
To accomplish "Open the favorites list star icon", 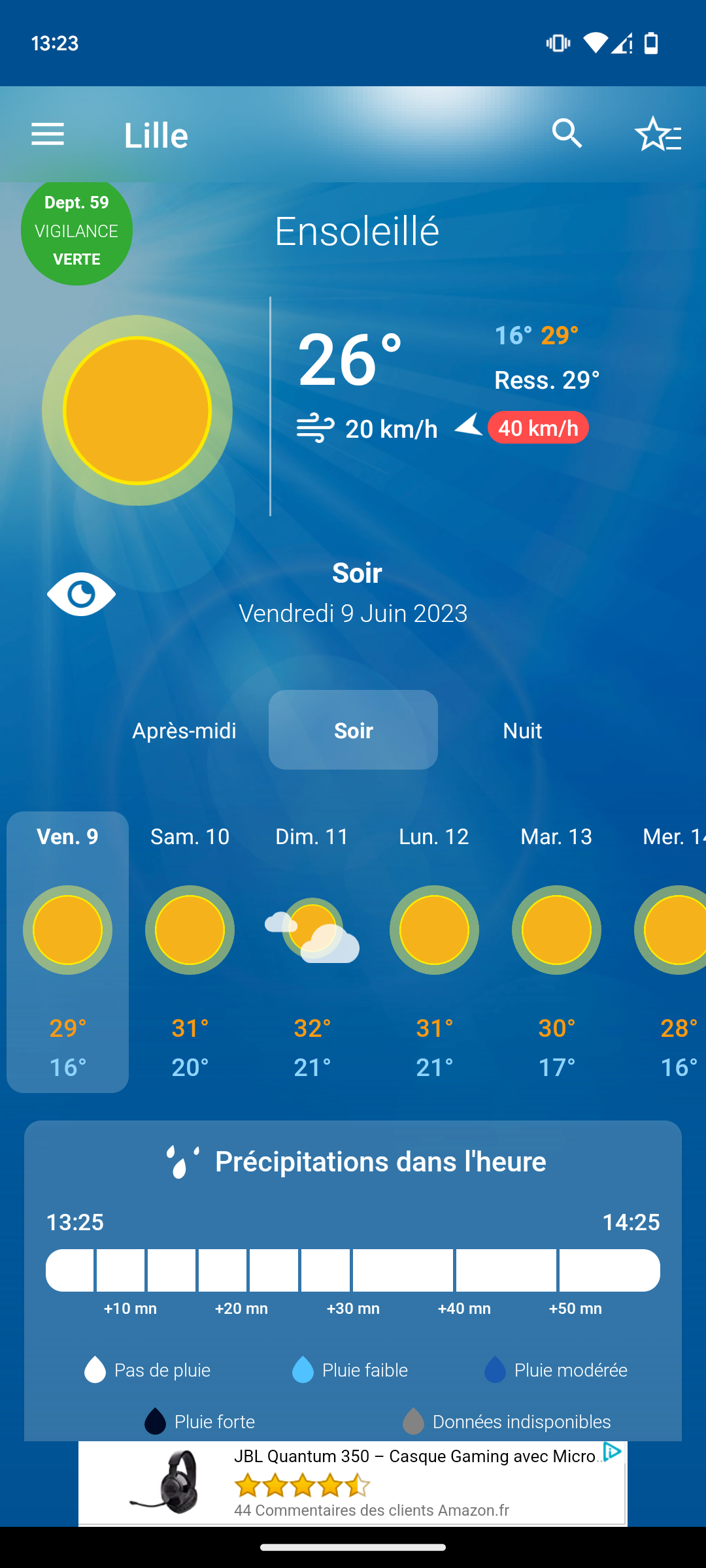I will pos(657,135).
